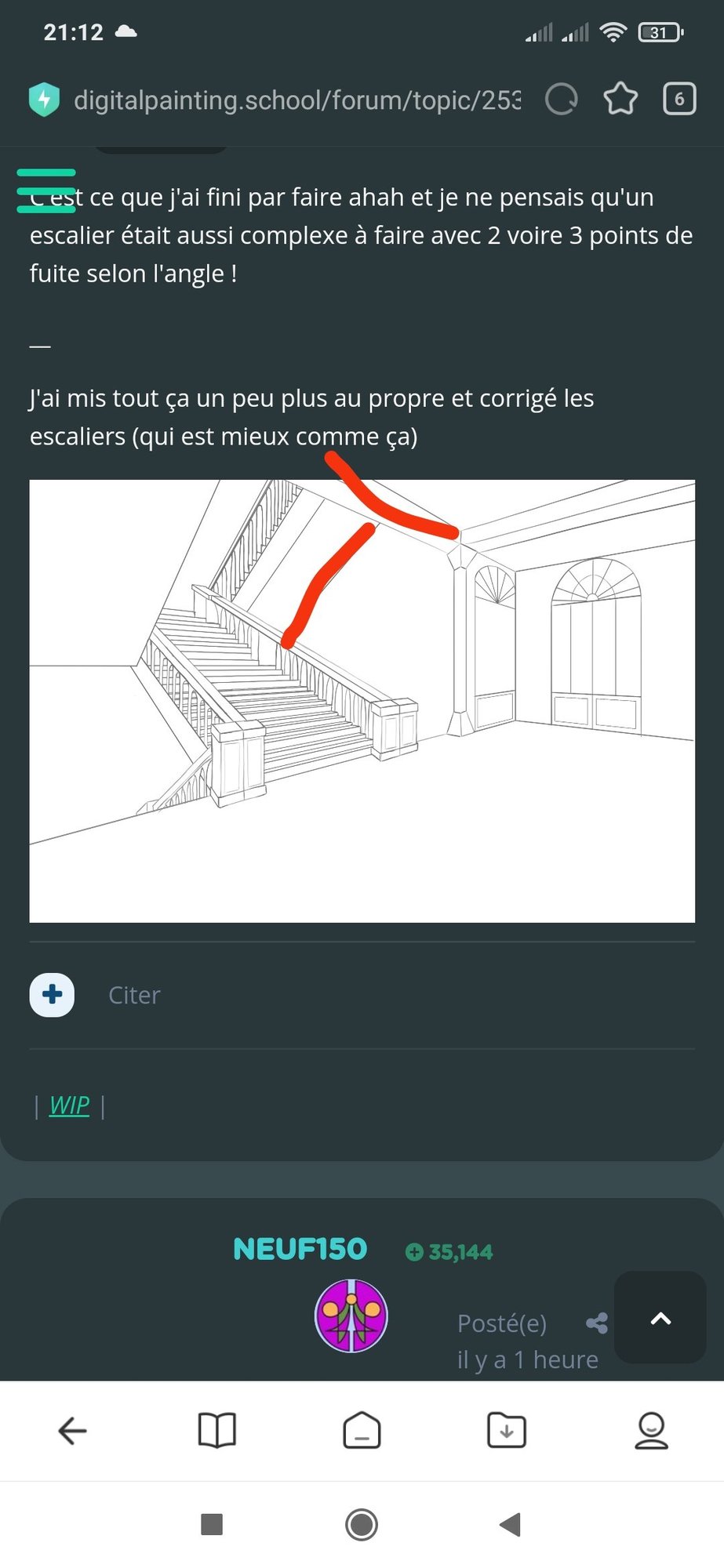The width and height of the screenshot is (724, 1568).
Task: Go back in the browser toolbar
Action: click(x=72, y=1431)
